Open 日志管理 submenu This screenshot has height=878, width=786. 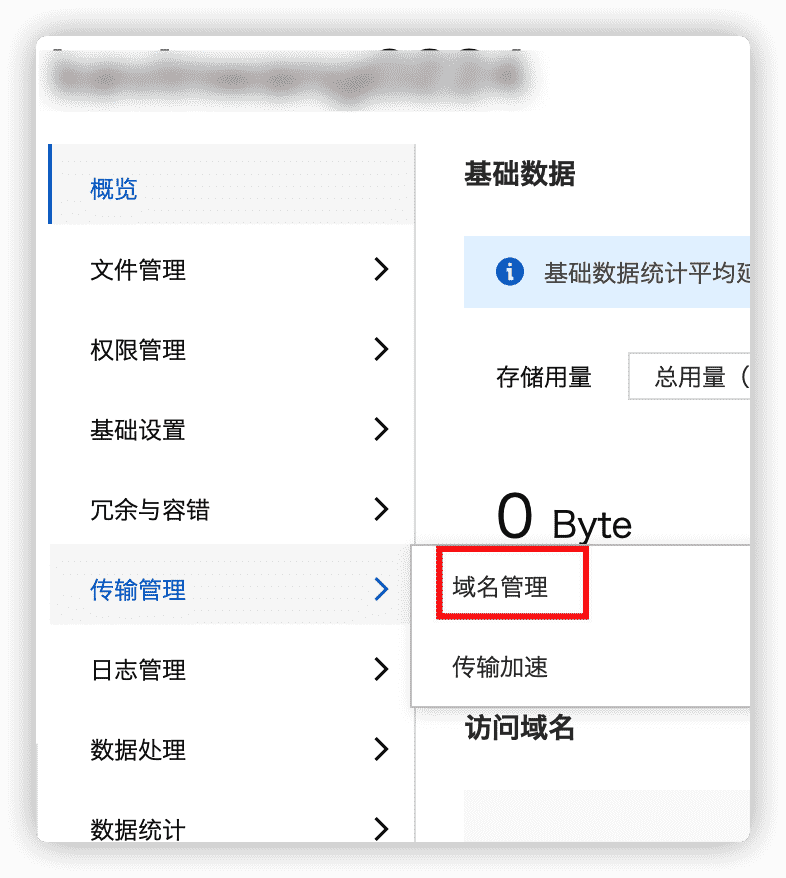pyautogui.click(x=138, y=670)
